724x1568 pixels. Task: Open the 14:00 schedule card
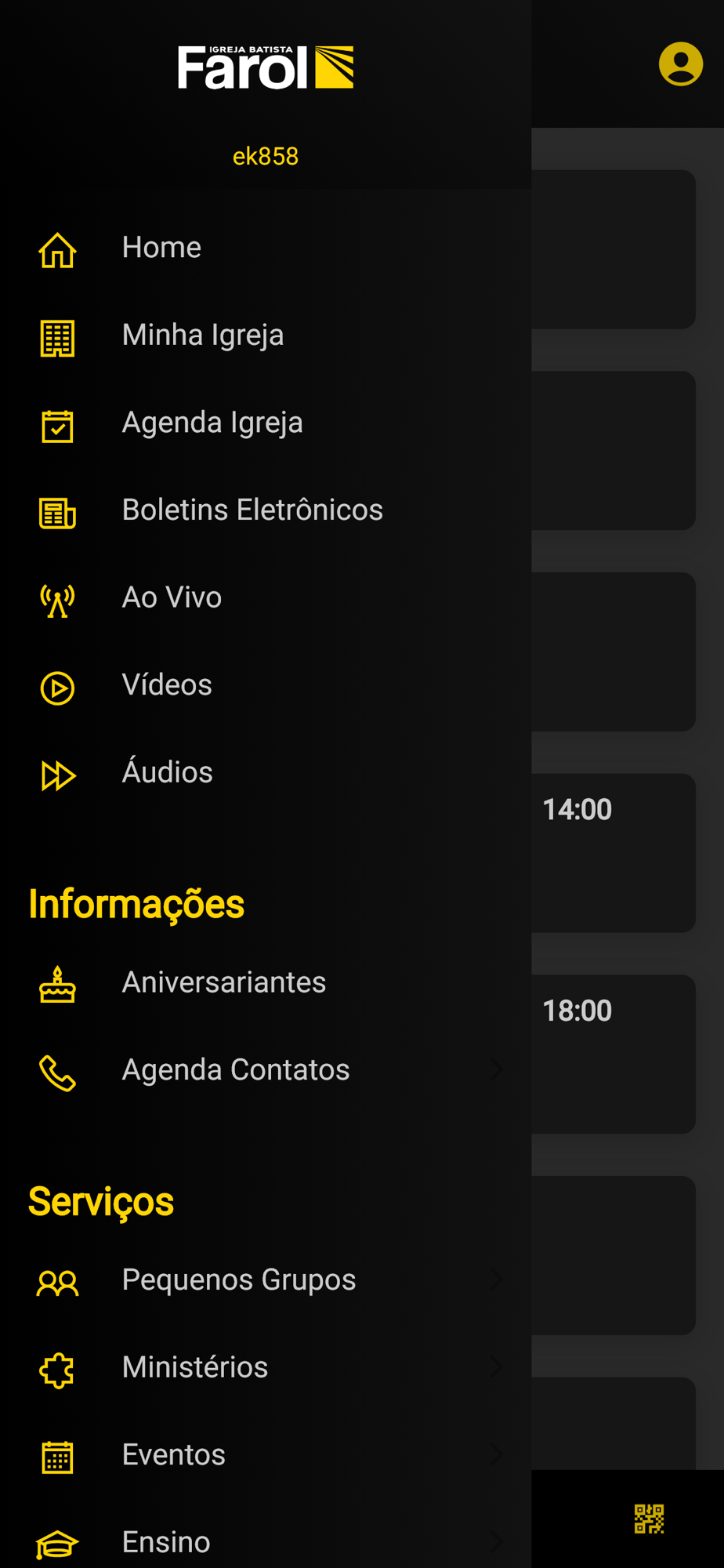[614, 853]
